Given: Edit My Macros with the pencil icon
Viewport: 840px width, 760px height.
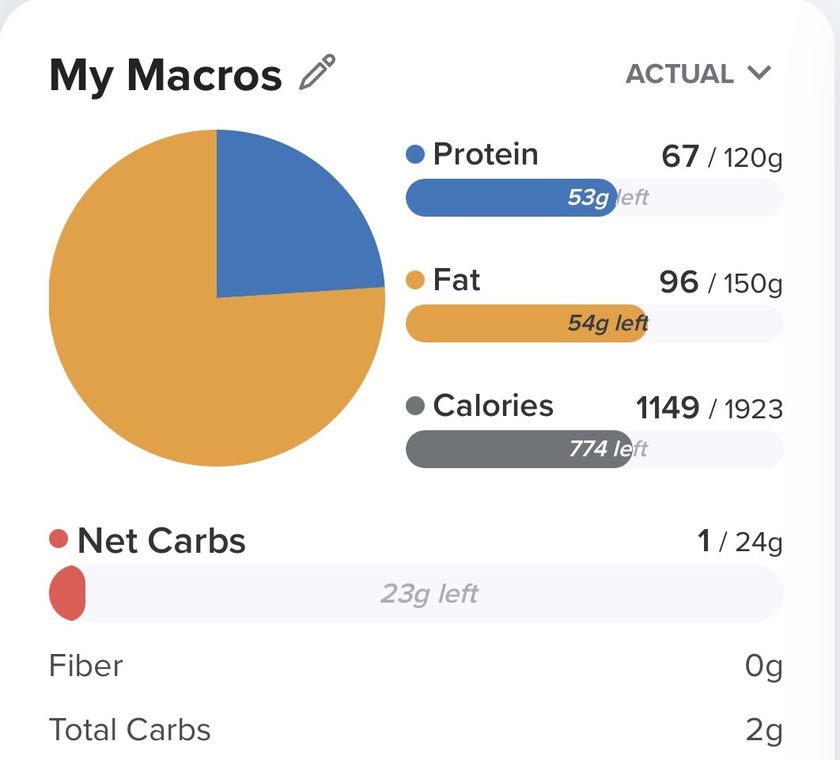Looking at the screenshot, I should tap(317, 74).
